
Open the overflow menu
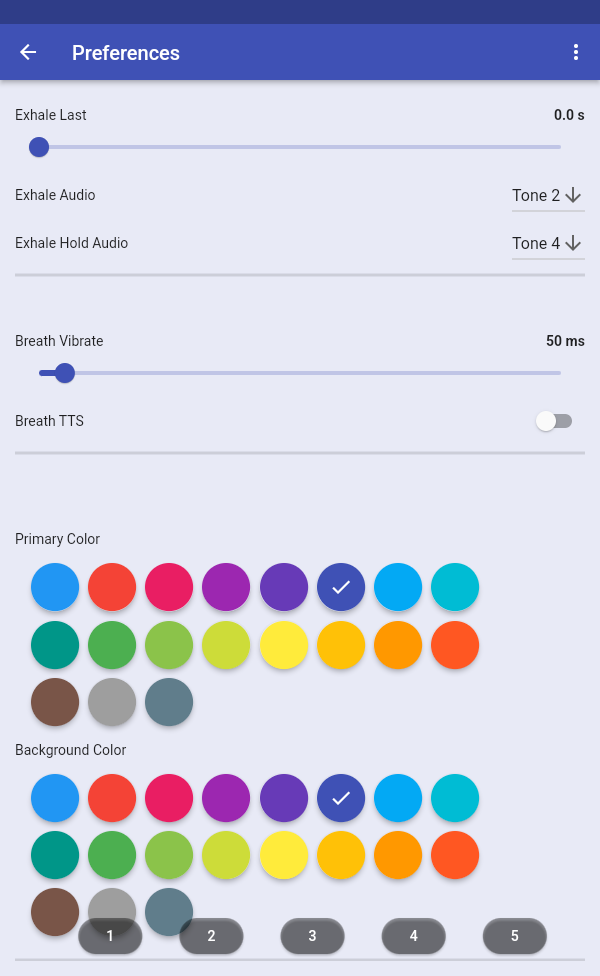575,53
